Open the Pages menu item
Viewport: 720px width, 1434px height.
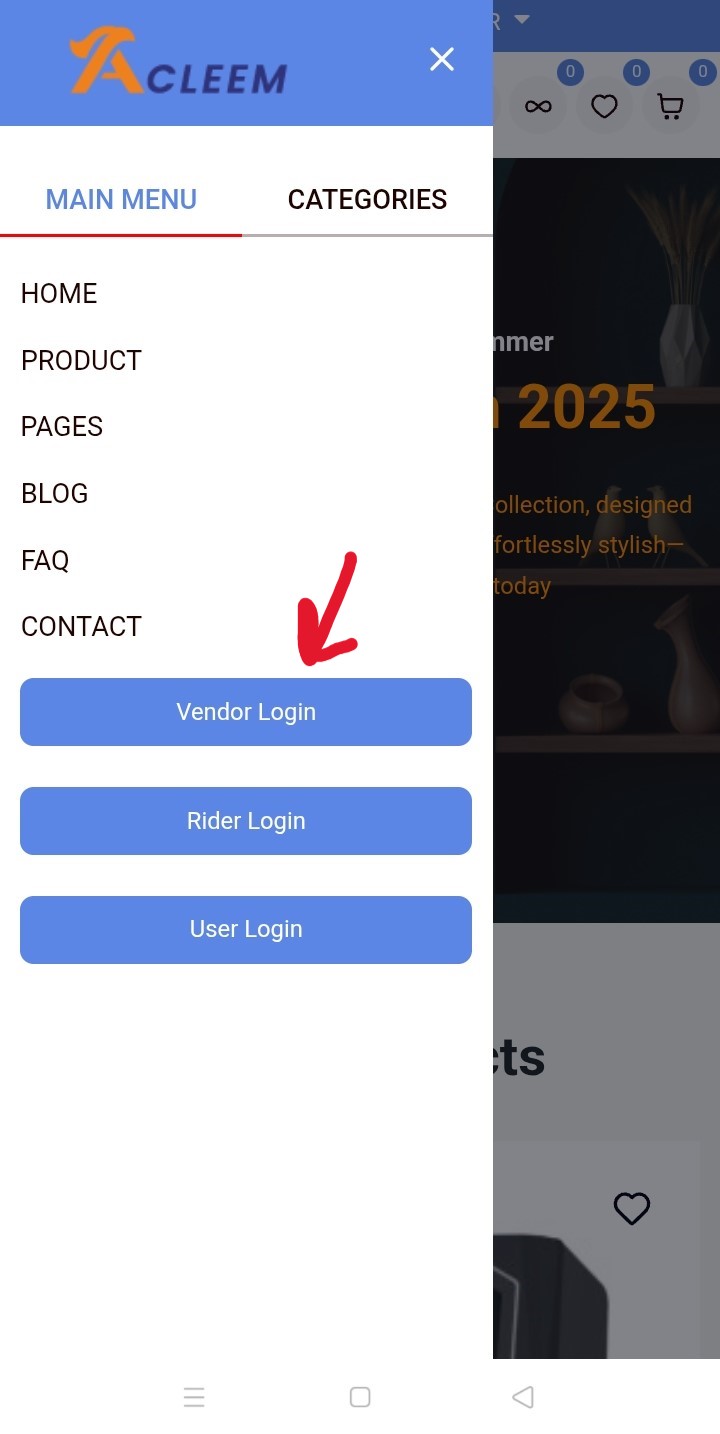pos(62,426)
